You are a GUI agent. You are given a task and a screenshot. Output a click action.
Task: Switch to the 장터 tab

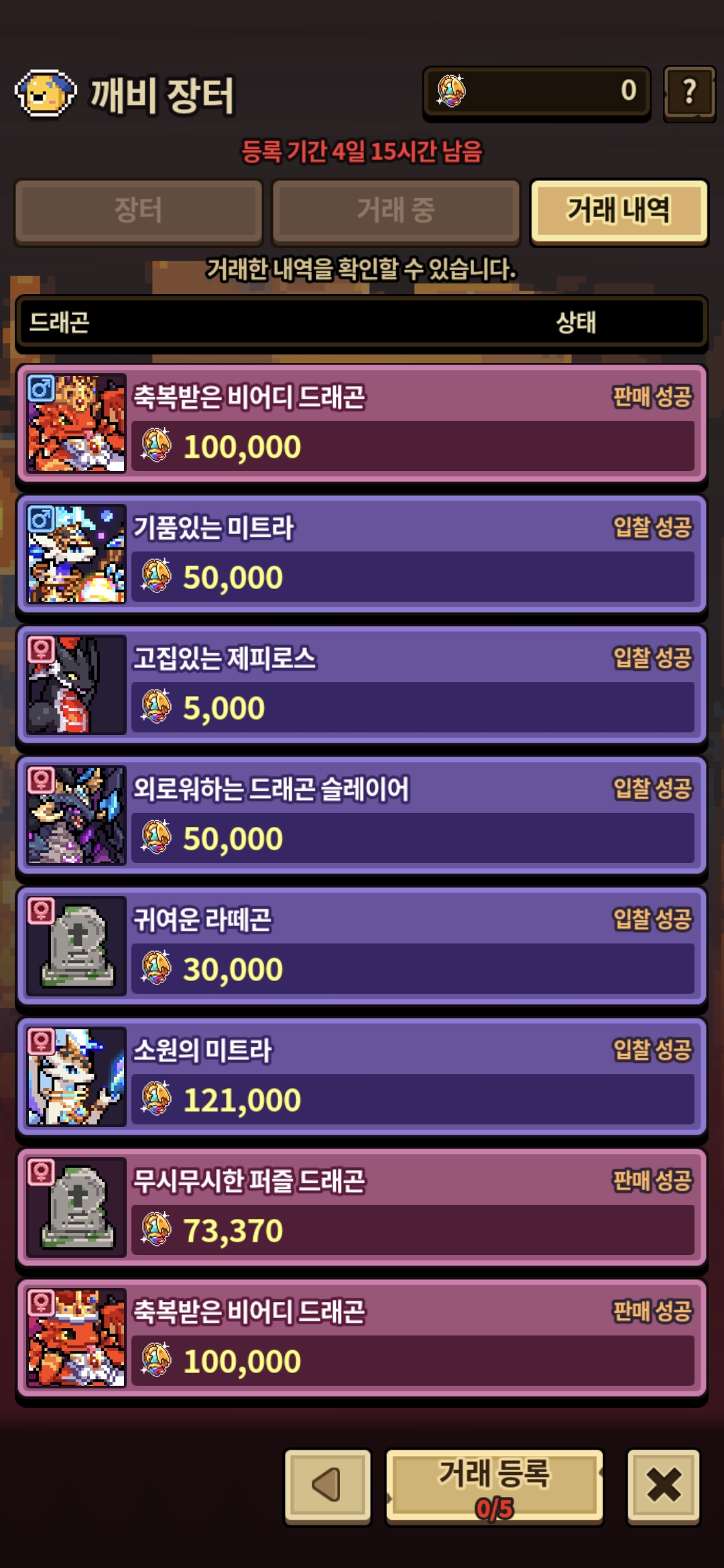(x=138, y=210)
